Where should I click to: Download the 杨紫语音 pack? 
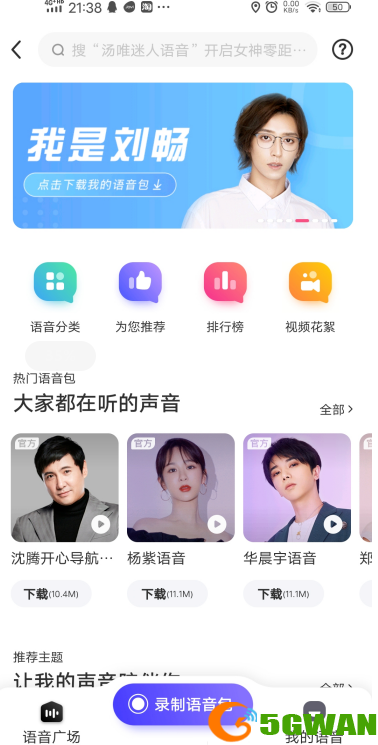click(167, 593)
